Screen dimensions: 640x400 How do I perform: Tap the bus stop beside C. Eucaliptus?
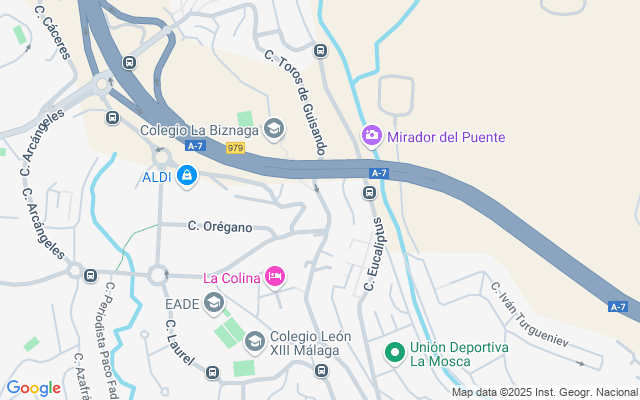pos(369,191)
